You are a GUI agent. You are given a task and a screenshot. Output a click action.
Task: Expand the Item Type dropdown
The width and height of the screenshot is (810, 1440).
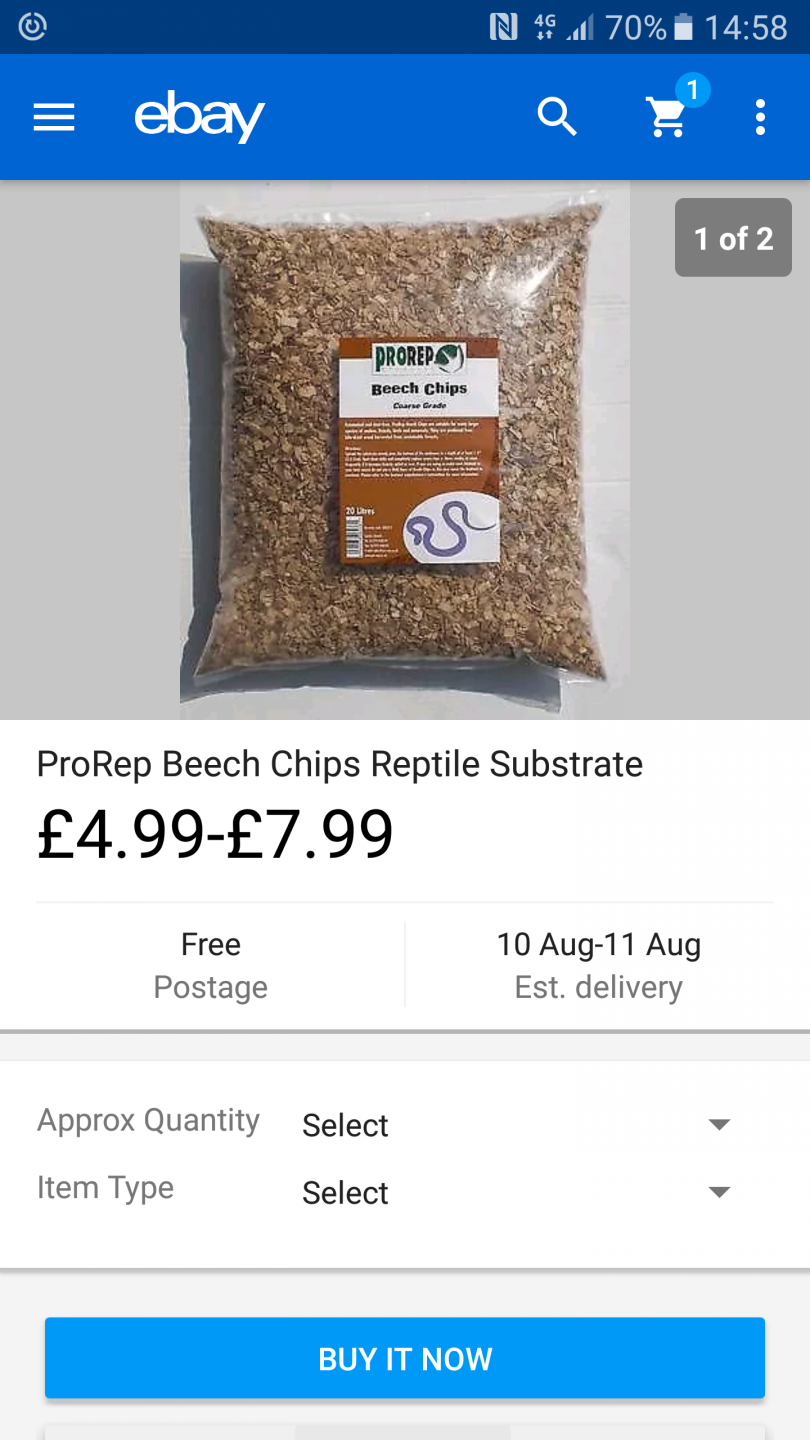[516, 1192]
